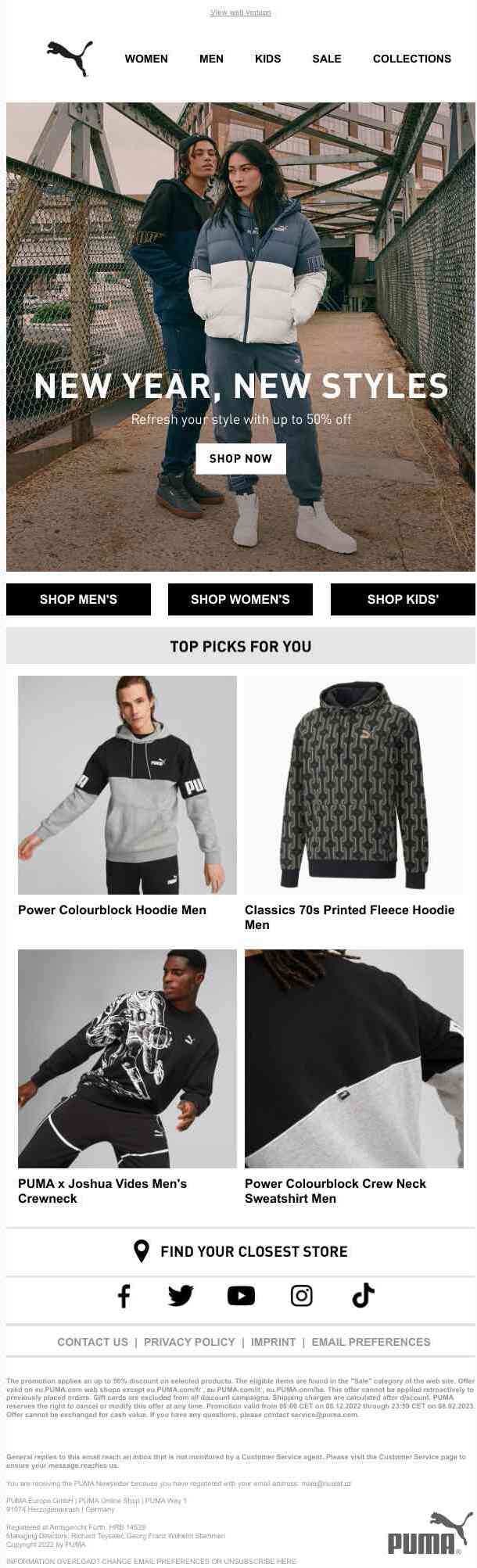Open PUMA x Joshua Vides Crewneck
This screenshot has height=1568, width=477.
click(x=127, y=1059)
